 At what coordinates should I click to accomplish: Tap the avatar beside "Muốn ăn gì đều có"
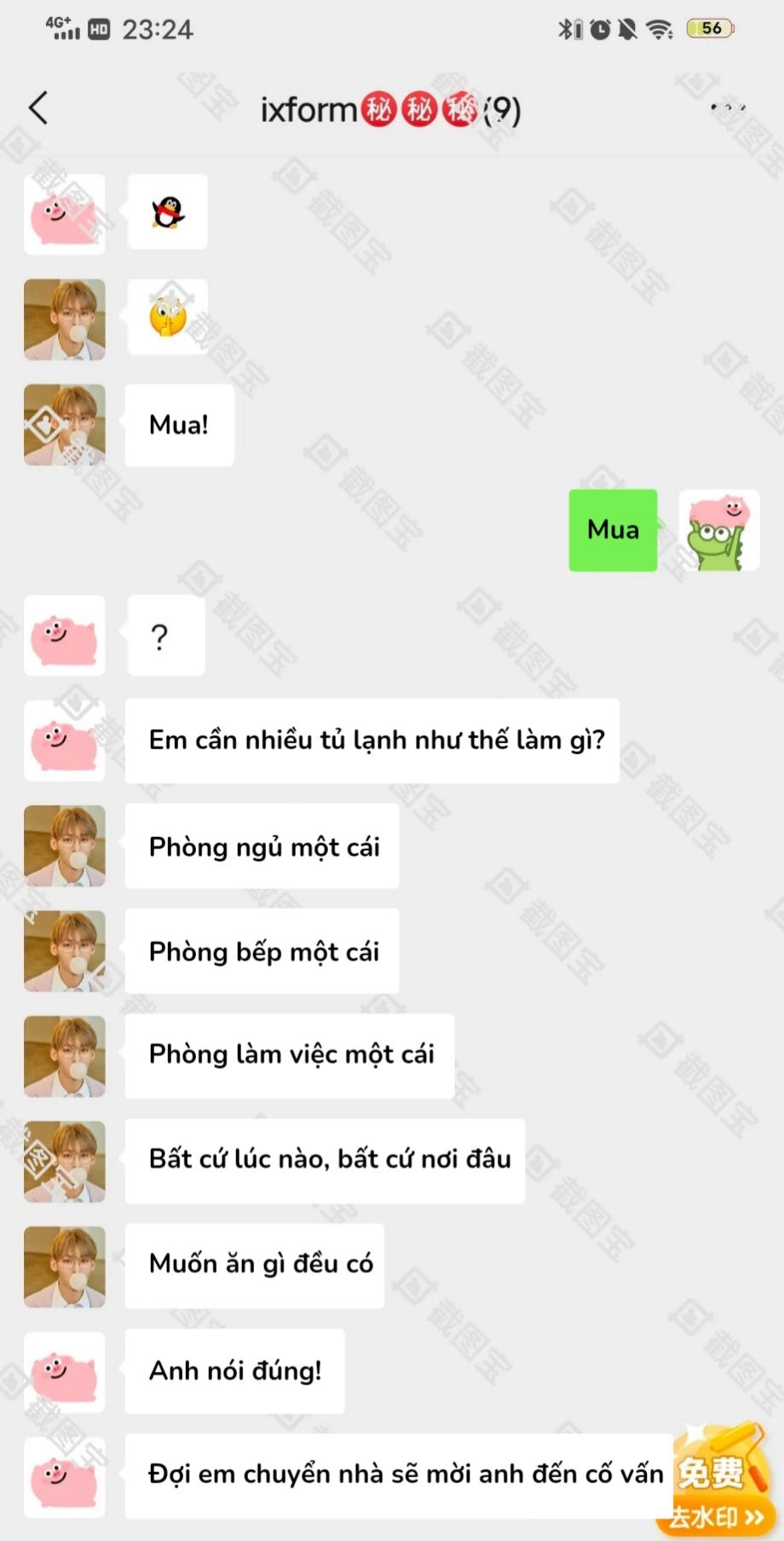65,1267
